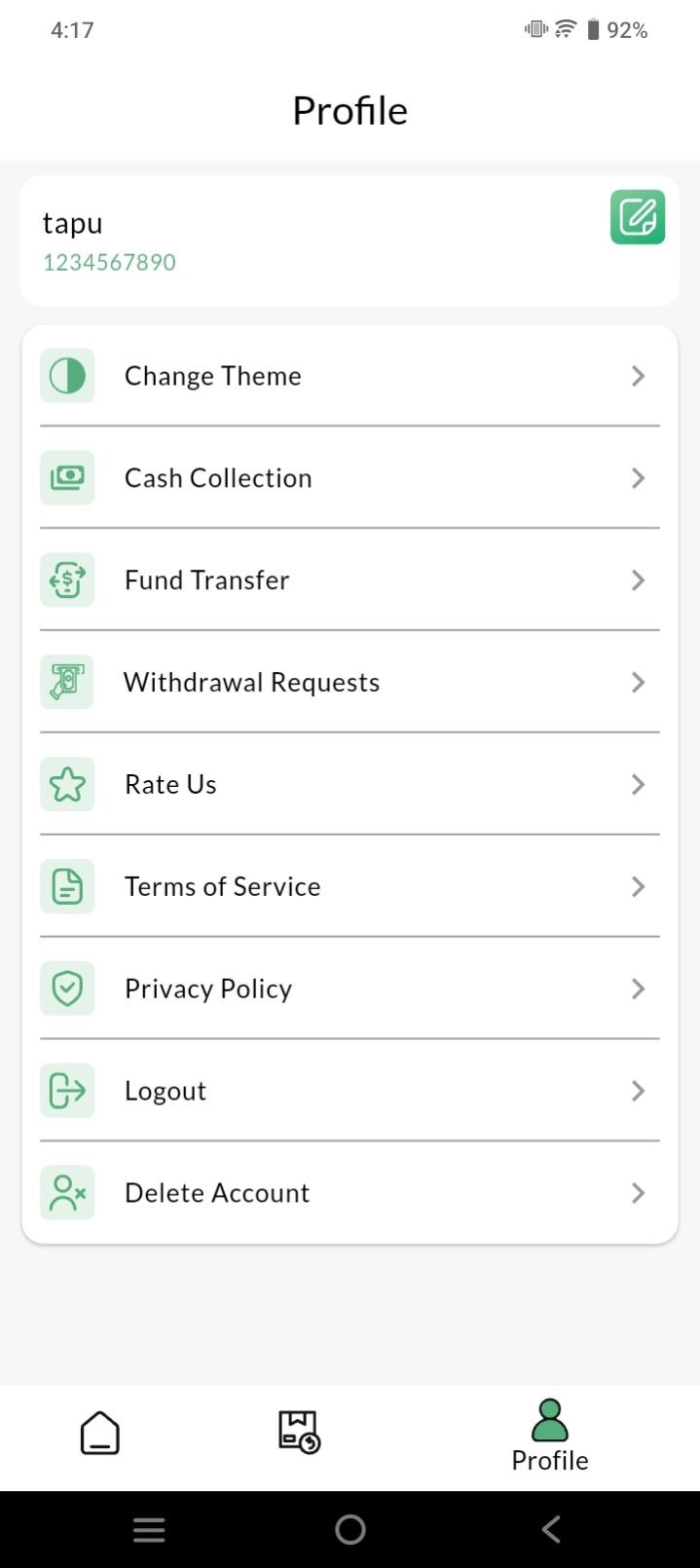
Task: Read the Terms of Service
Action: (x=349, y=887)
